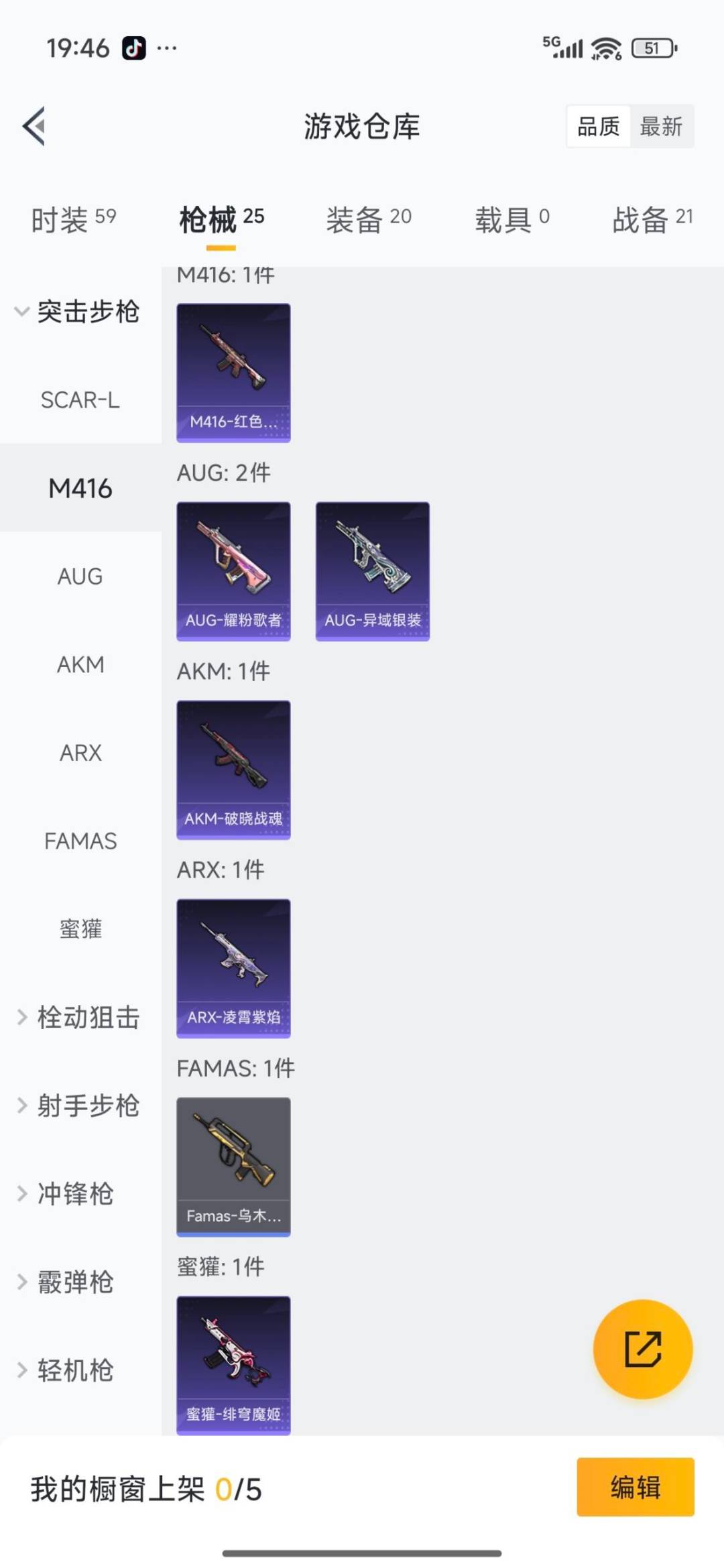
Task: Expand the 栓动狙击 category
Action: tap(77, 1017)
